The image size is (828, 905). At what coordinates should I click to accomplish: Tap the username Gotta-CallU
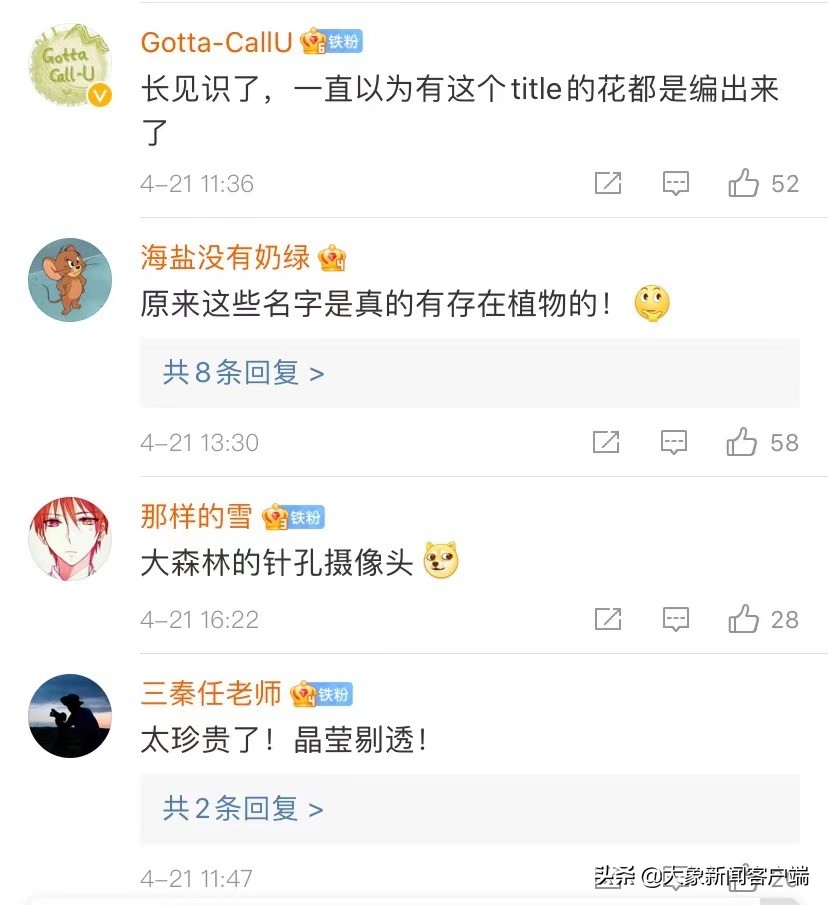216,42
